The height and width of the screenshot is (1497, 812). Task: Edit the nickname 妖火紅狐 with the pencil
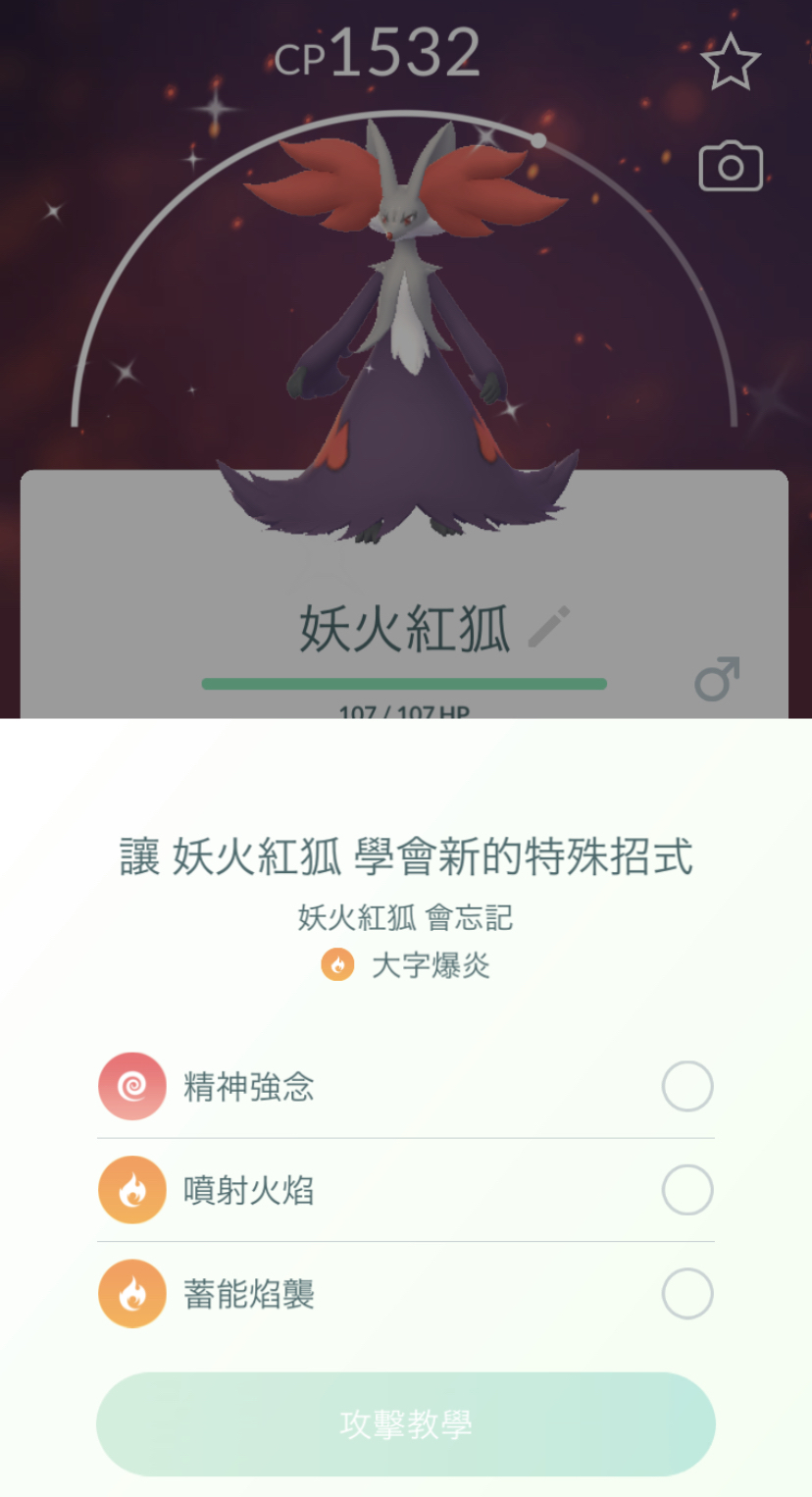pyautogui.click(x=549, y=628)
